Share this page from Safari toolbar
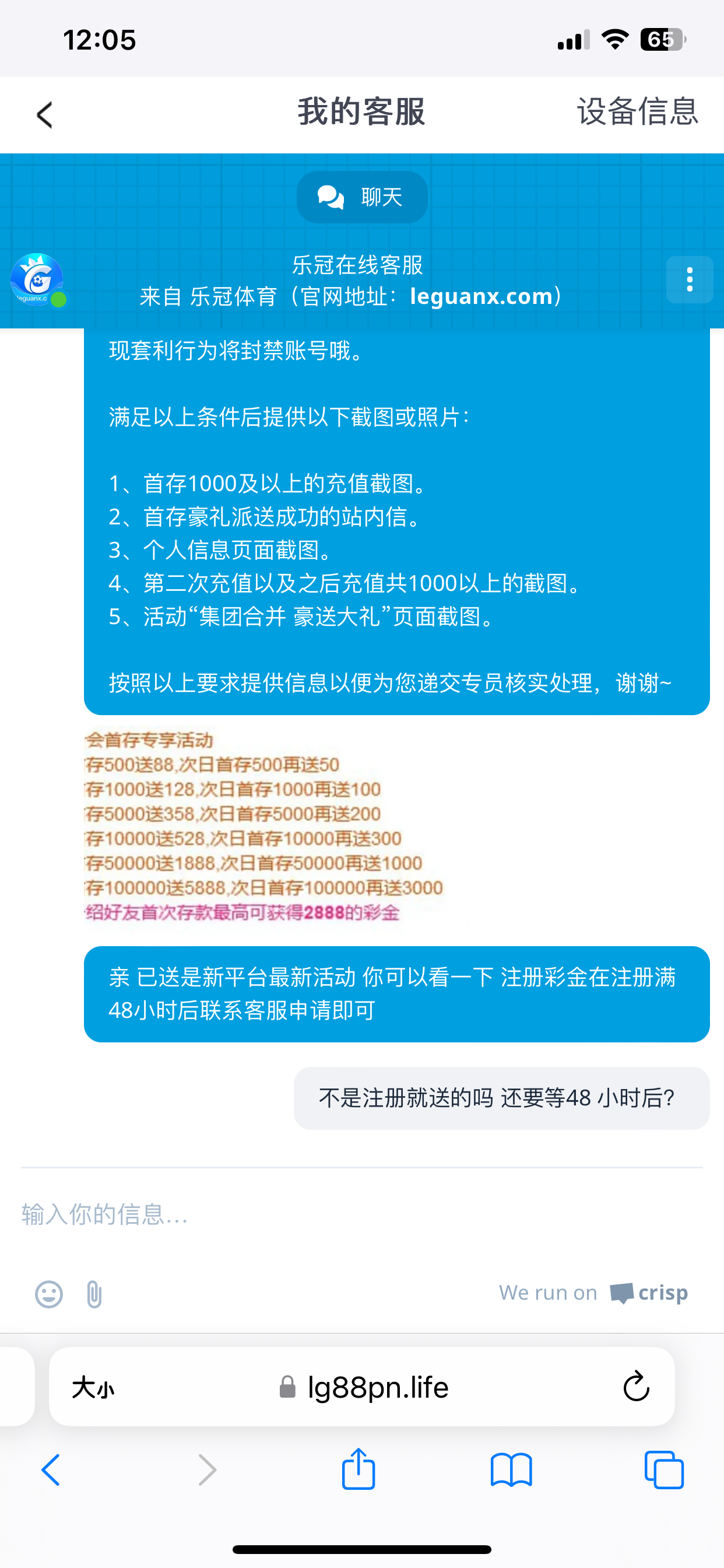The width and height of the screenshot is (724, 1568). (x=359, y=1469)
